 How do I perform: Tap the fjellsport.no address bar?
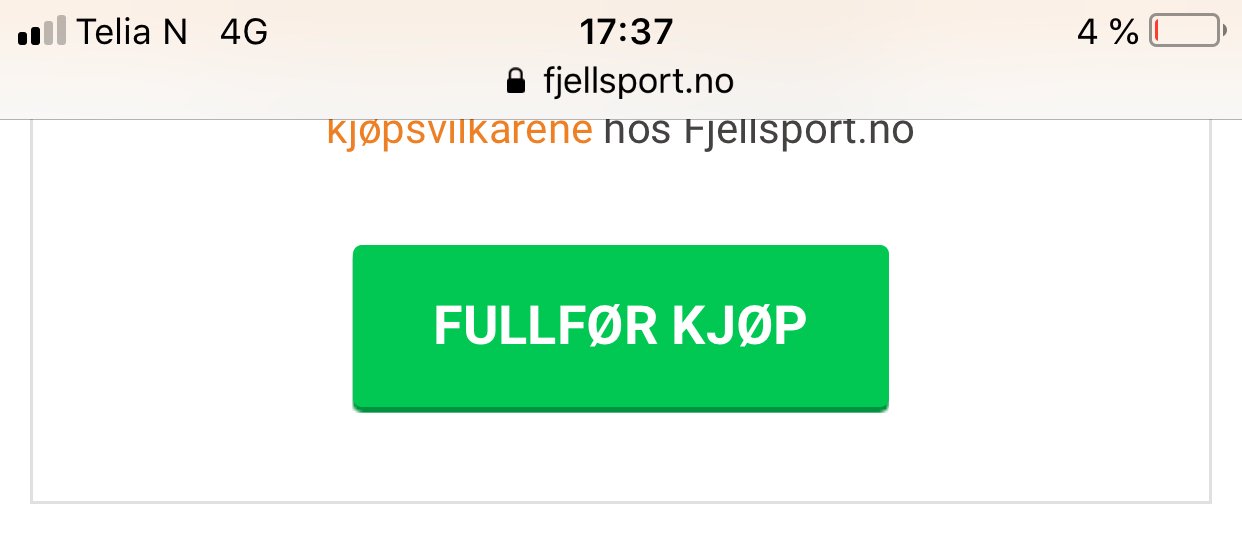pyautogui.click(x=621, y=82)
